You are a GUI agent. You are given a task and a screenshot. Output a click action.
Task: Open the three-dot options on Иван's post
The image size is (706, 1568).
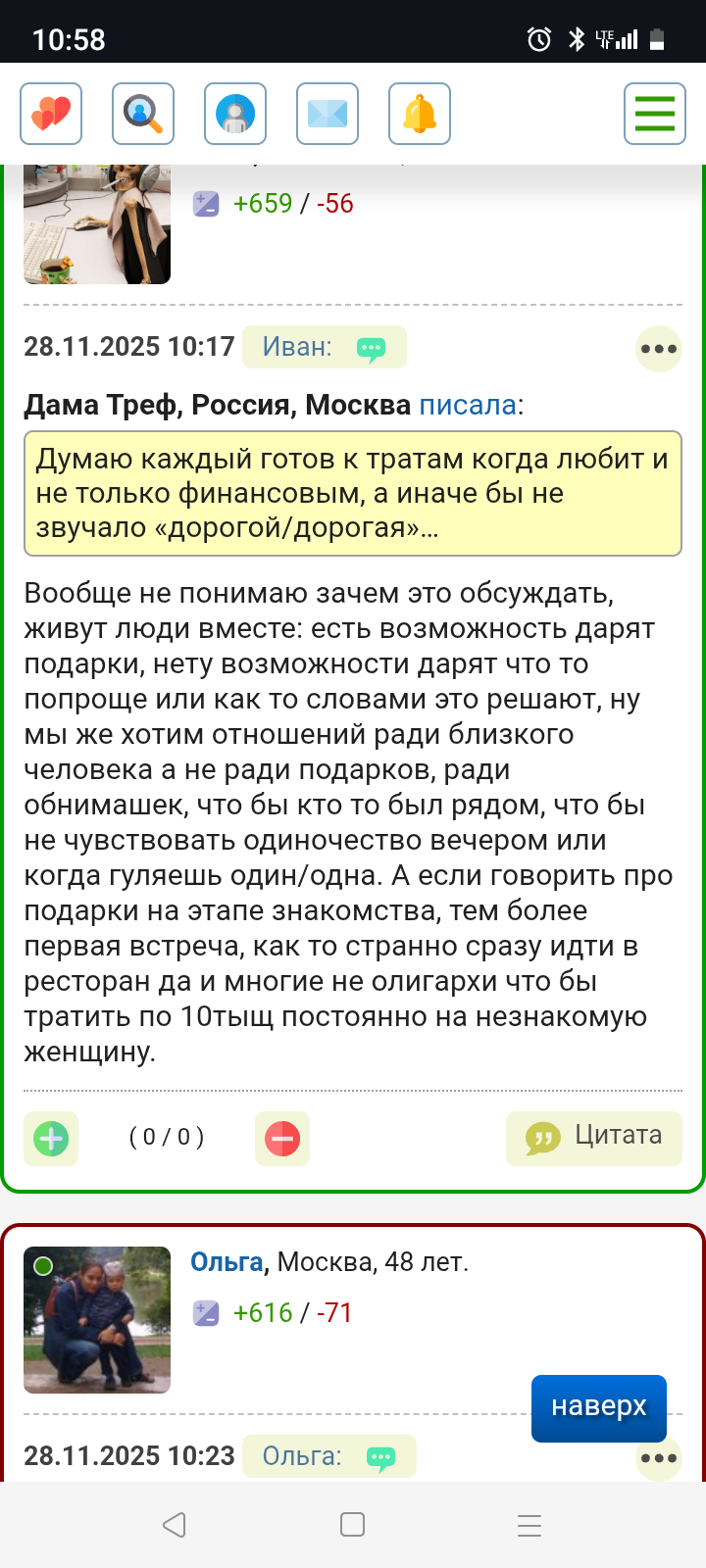click(658, 349)
